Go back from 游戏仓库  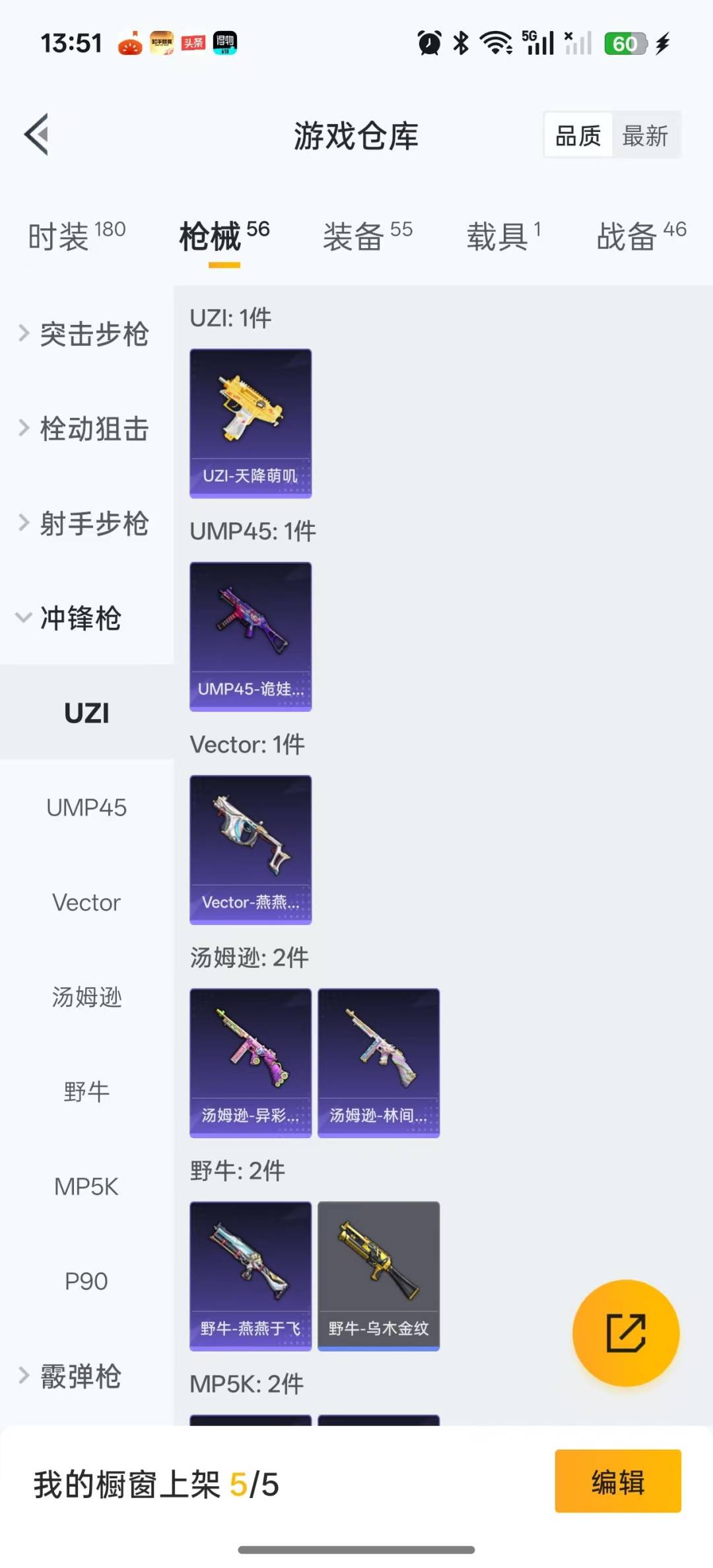pos(38,135)
